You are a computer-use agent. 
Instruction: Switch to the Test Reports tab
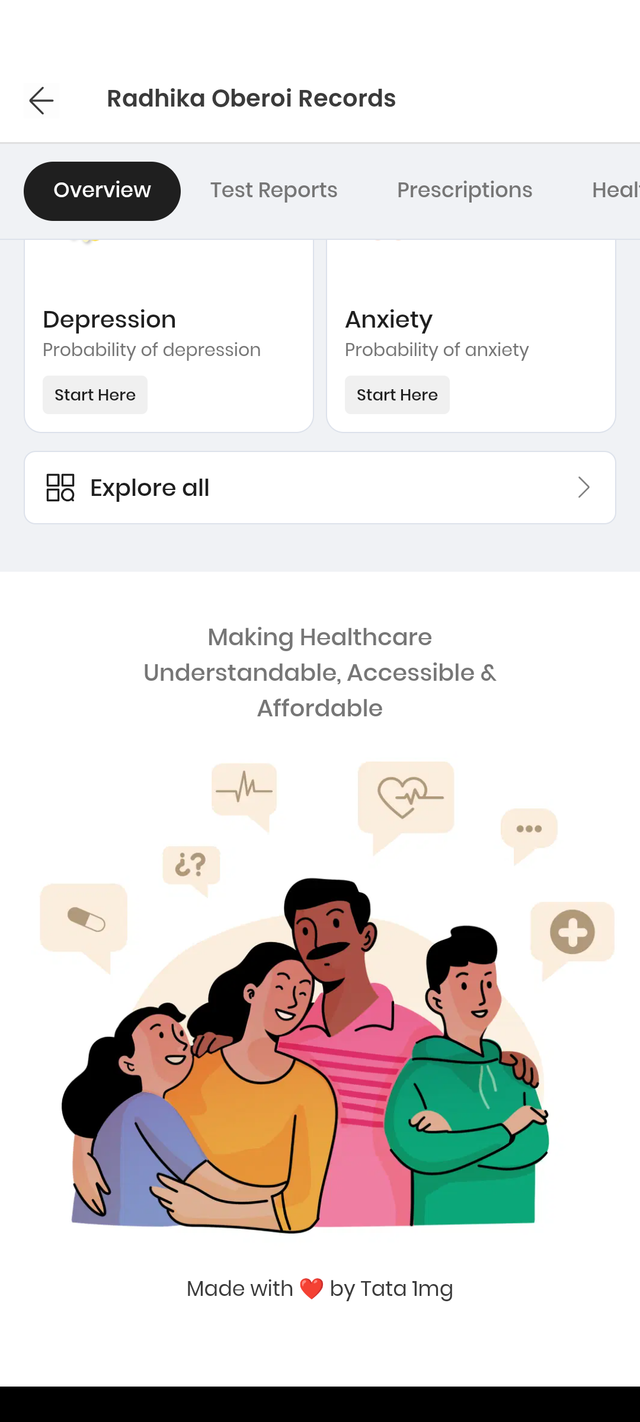click(273, 190)
